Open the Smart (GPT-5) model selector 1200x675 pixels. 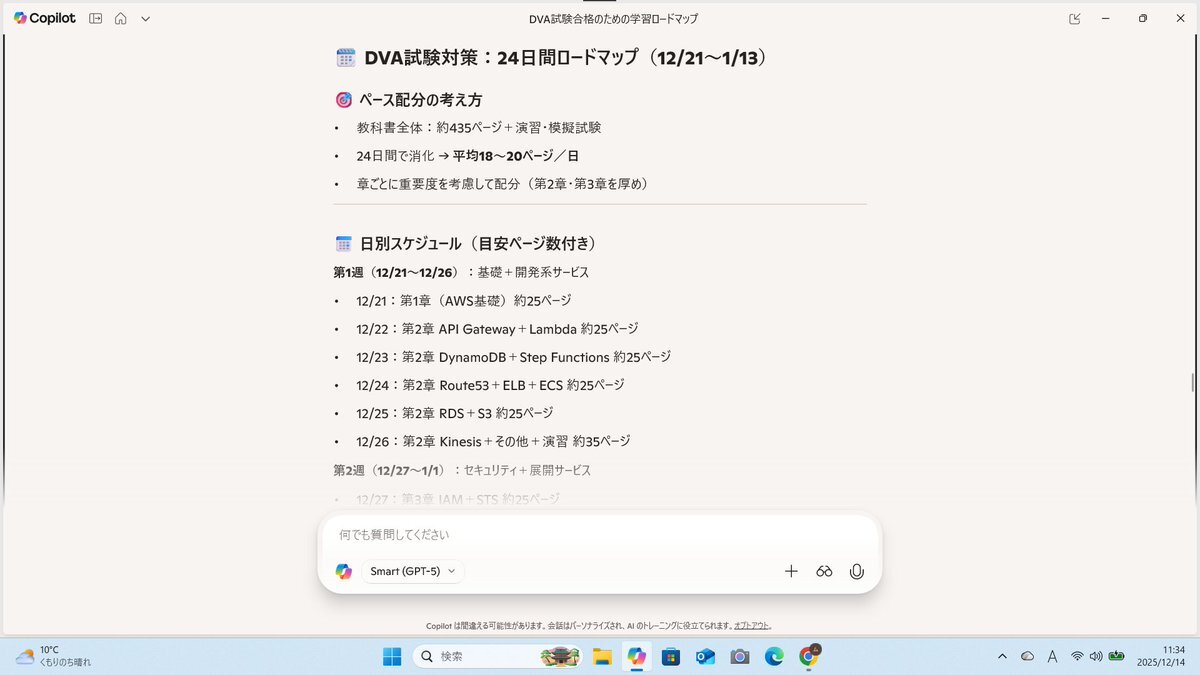(413, 571)
